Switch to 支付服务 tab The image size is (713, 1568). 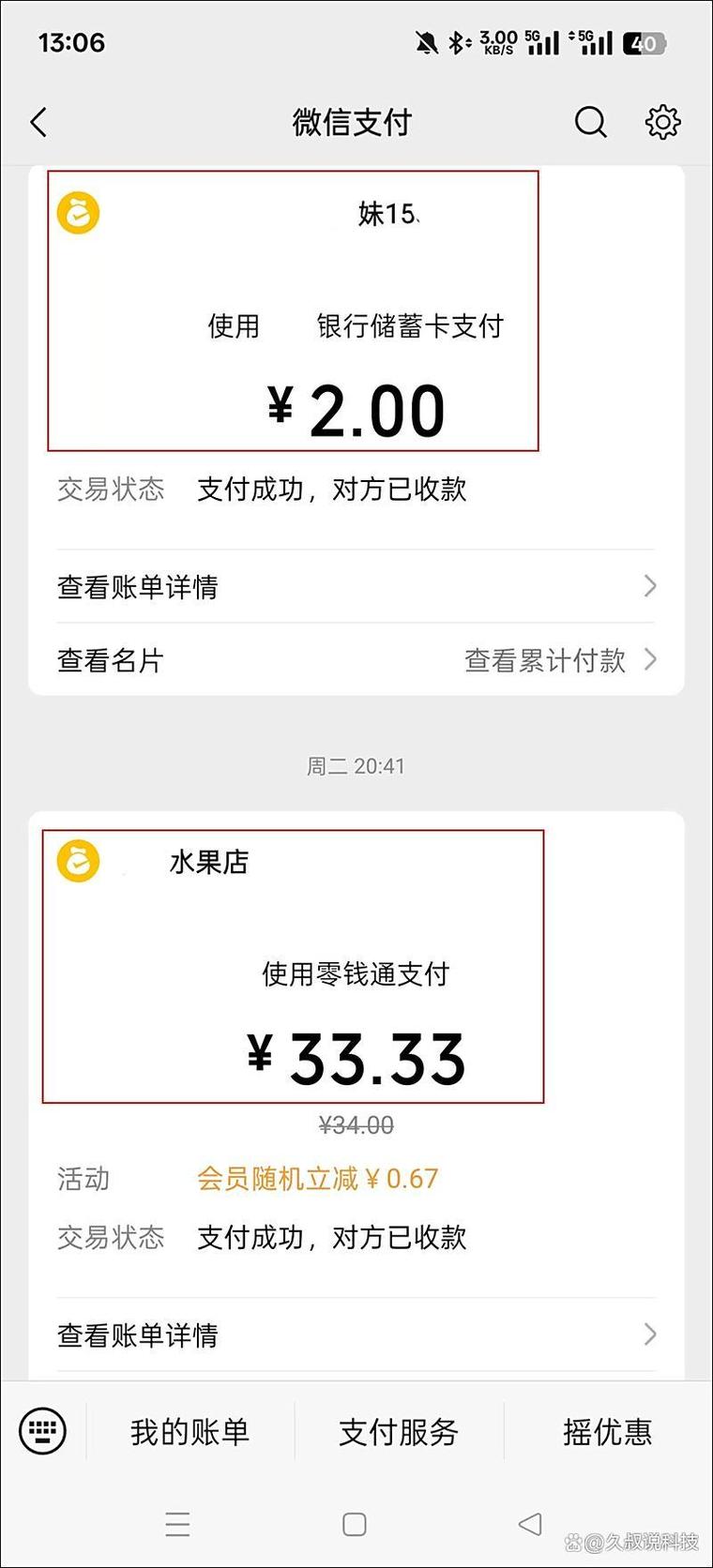(397, 1431)
